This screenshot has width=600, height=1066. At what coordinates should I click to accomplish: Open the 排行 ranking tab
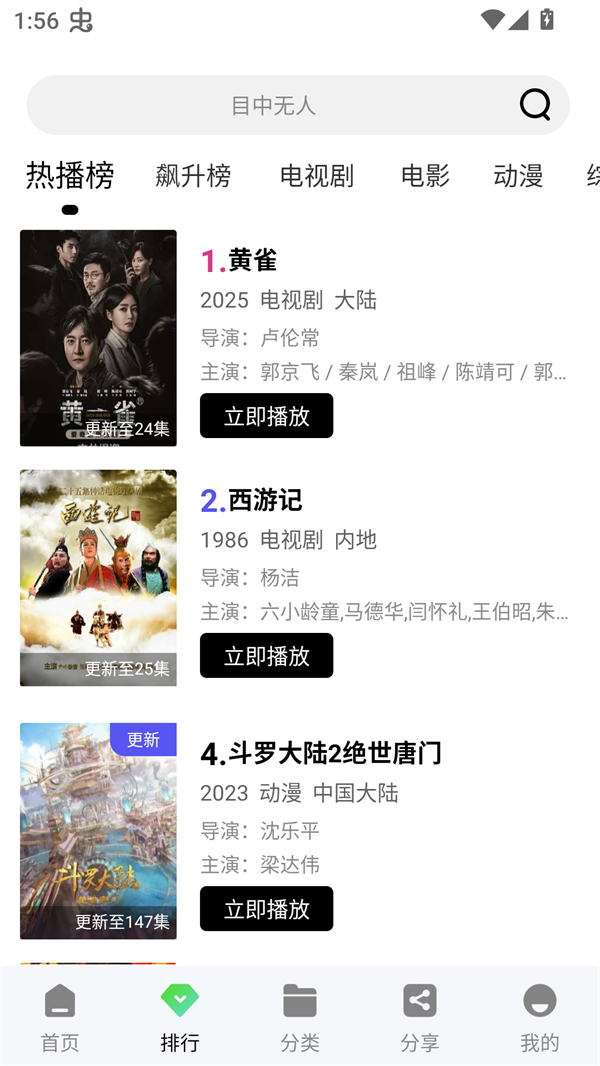[180, 1017]
